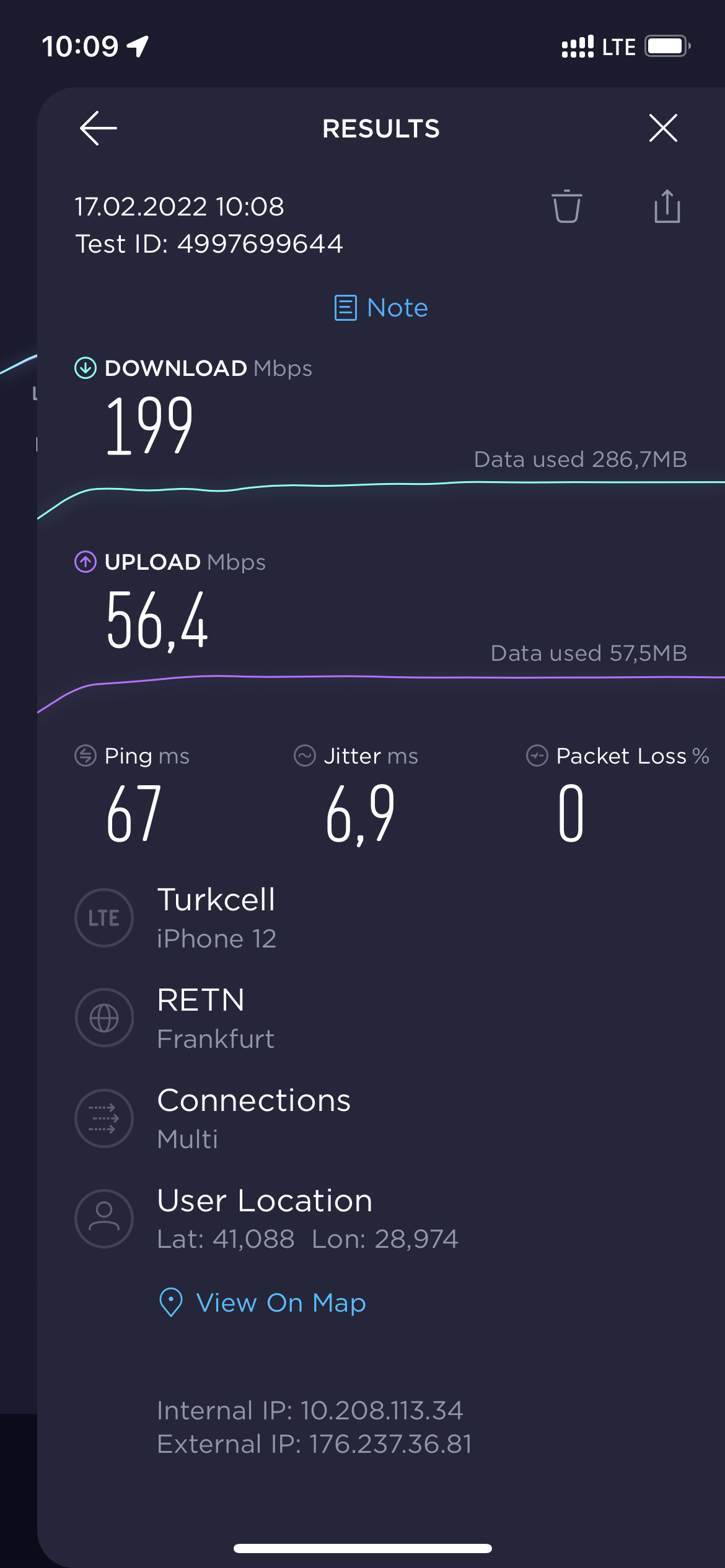Open View On Map link

point(263,1302)
